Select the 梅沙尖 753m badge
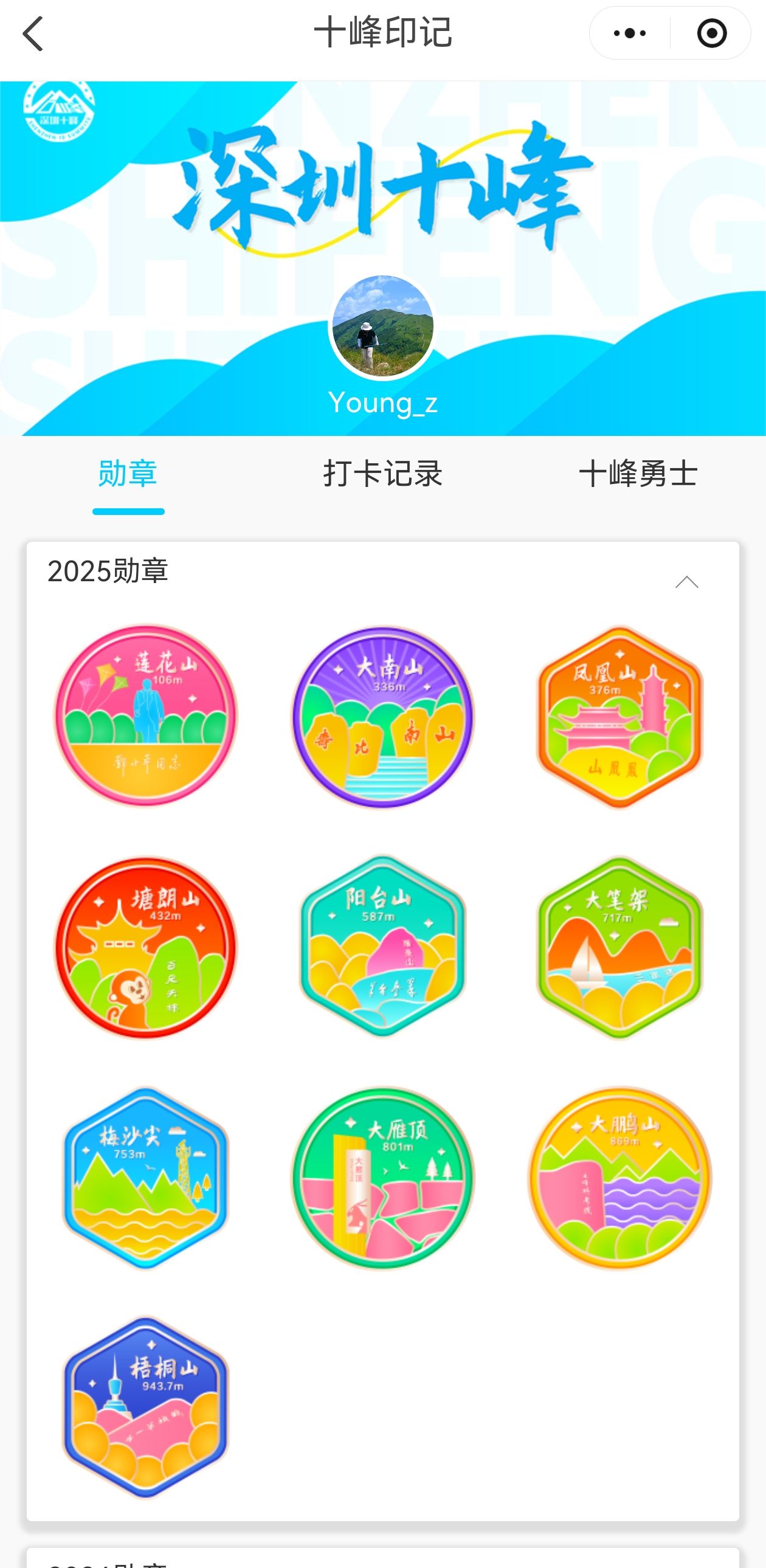 [146, 1178]
